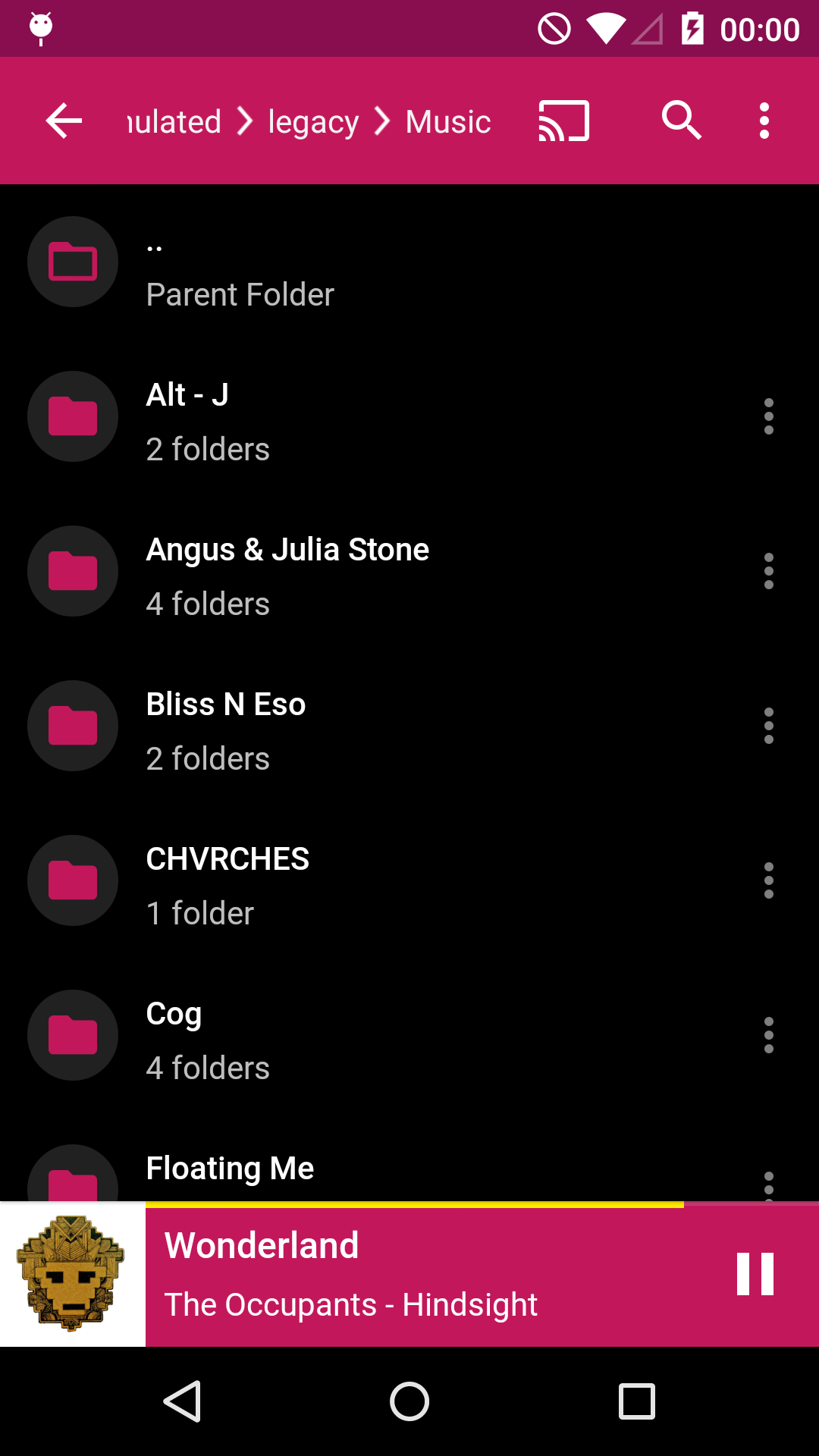This screenshot has height=1456, width=819.
Task: Select the CHVRCHES folder icon
Action: (x=72, y=880)
